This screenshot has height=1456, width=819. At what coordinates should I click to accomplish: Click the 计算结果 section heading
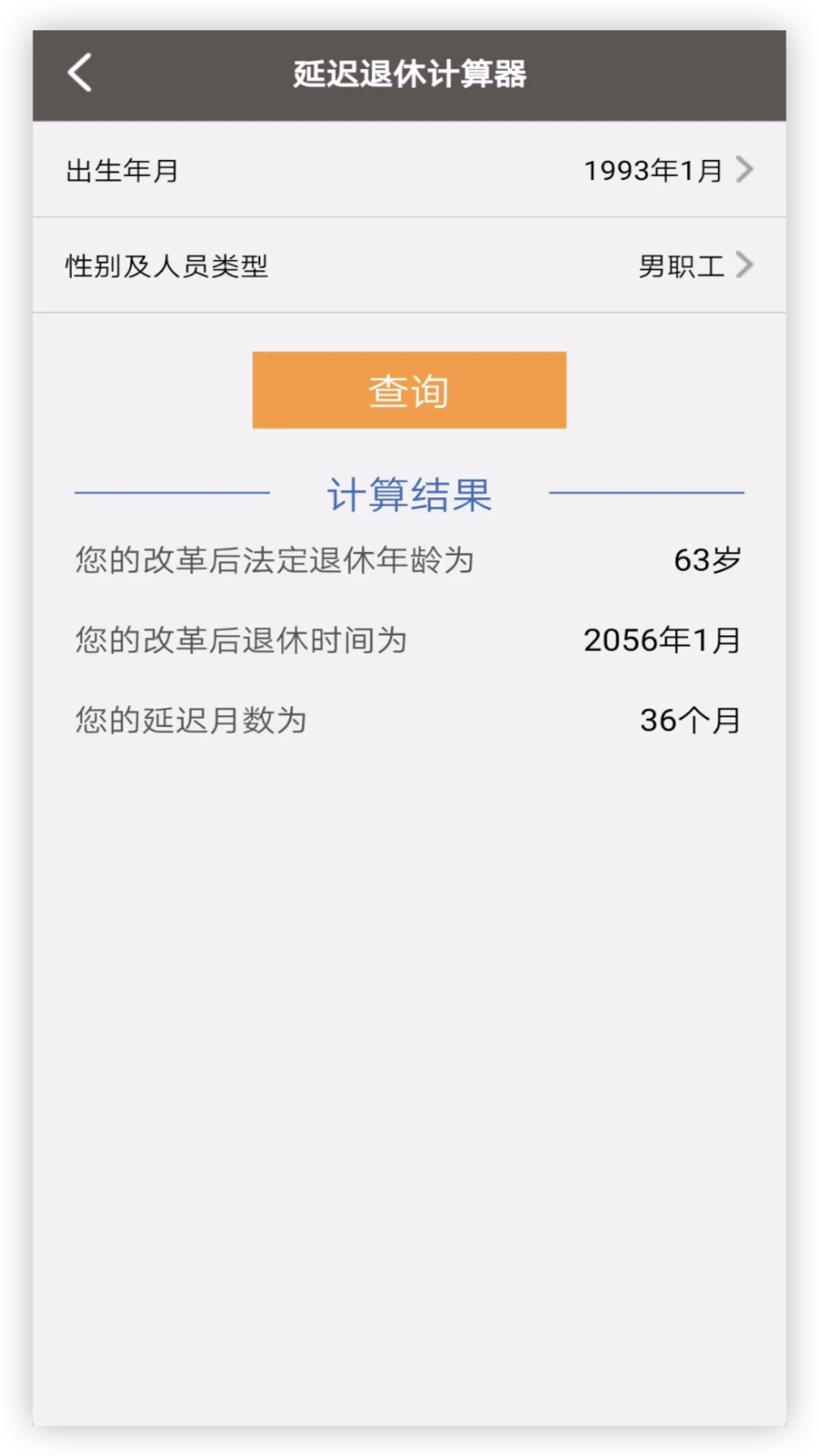(409, 494)
